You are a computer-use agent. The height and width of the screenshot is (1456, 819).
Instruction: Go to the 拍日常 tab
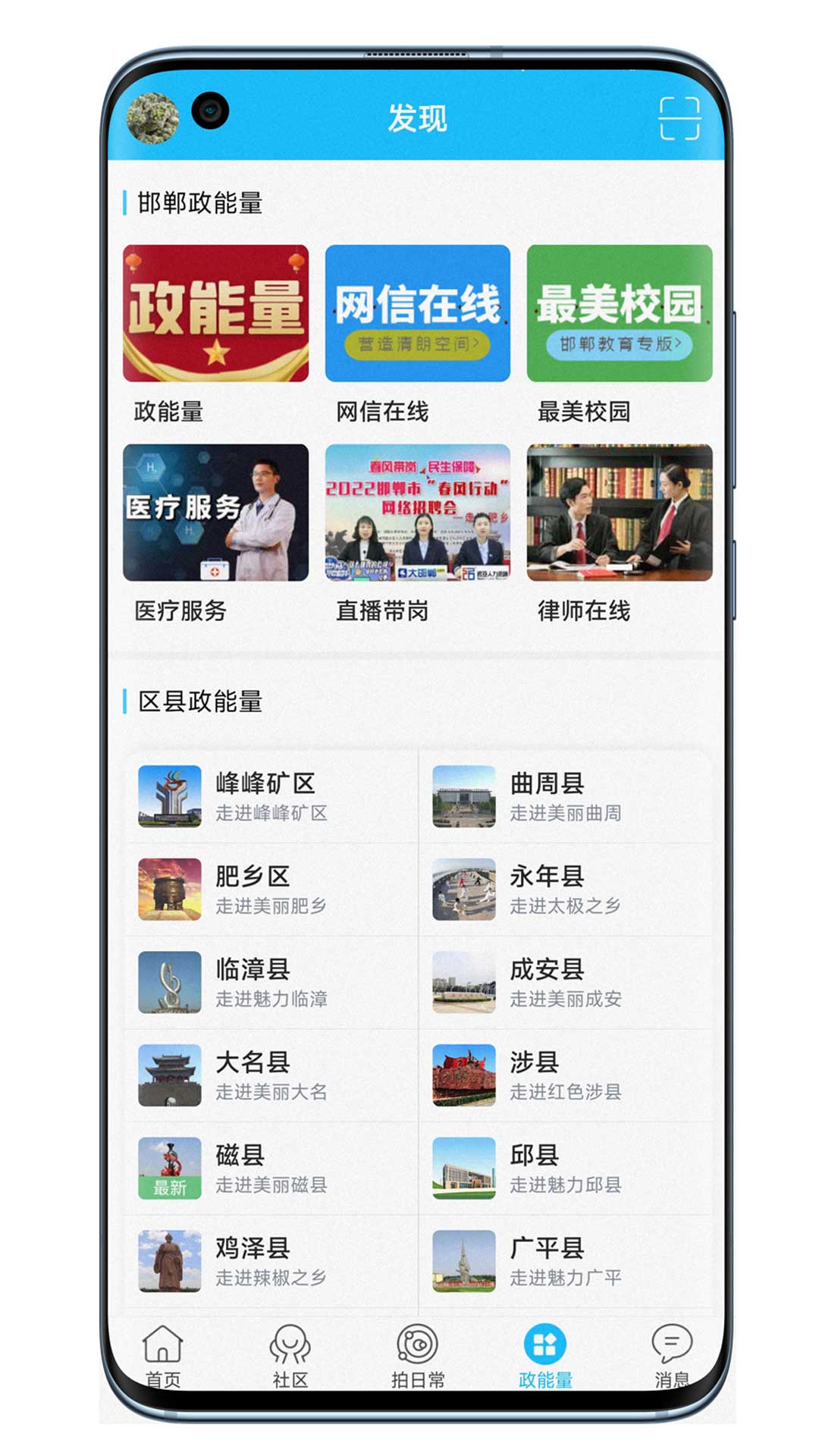pyautogui.click(x=418, y=1356)
